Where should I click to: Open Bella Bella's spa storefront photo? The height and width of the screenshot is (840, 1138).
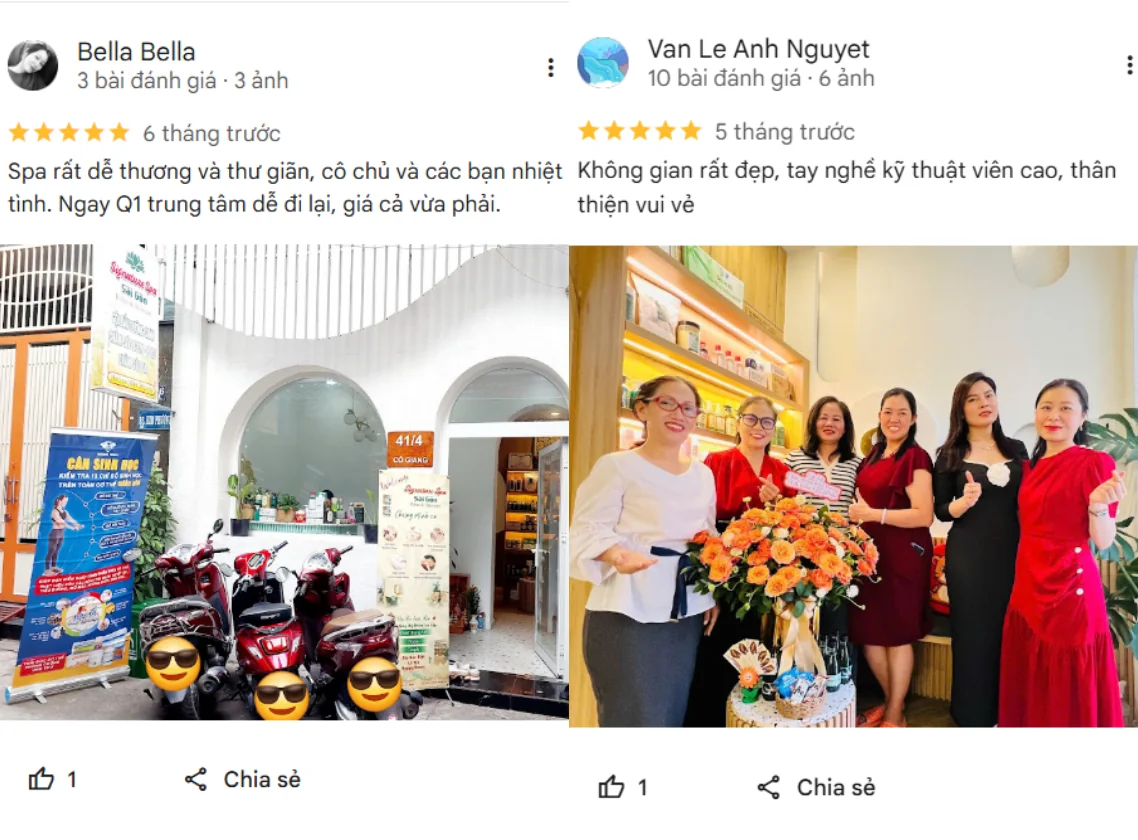pyautogui.click(x=284, y=480)
